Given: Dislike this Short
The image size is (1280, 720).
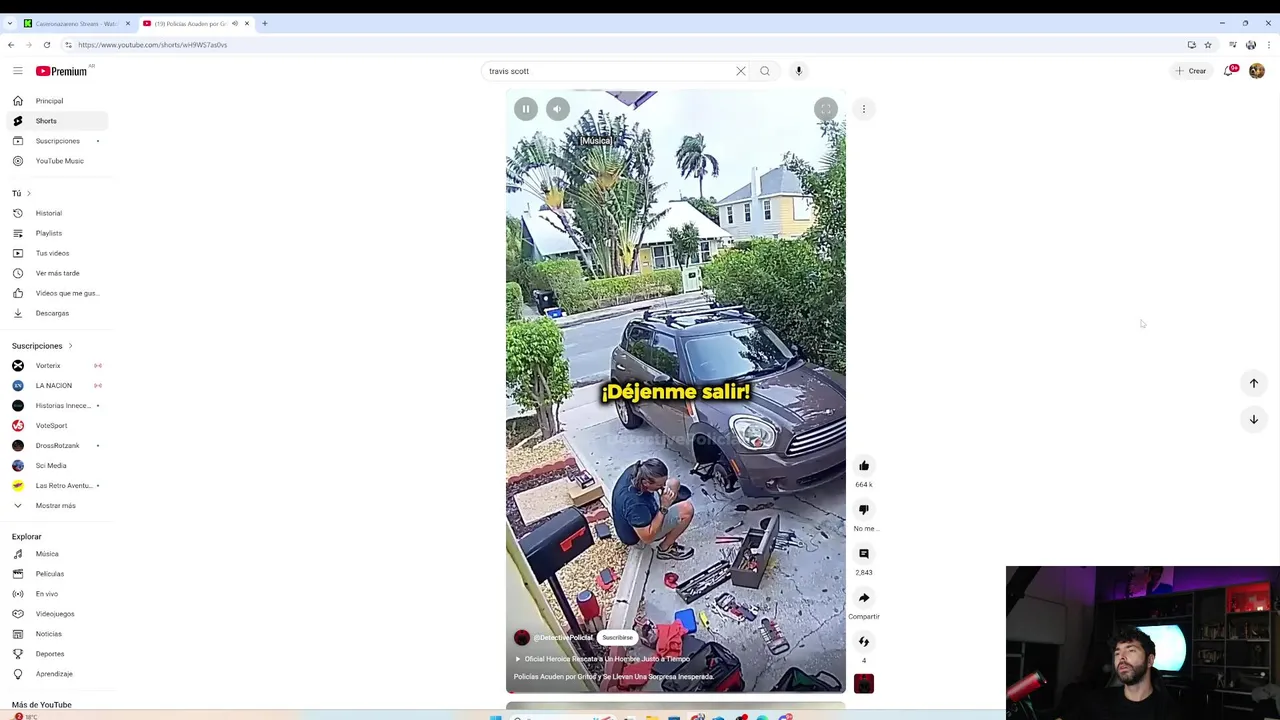Looking at the screenshot, I should pos(864,510).
